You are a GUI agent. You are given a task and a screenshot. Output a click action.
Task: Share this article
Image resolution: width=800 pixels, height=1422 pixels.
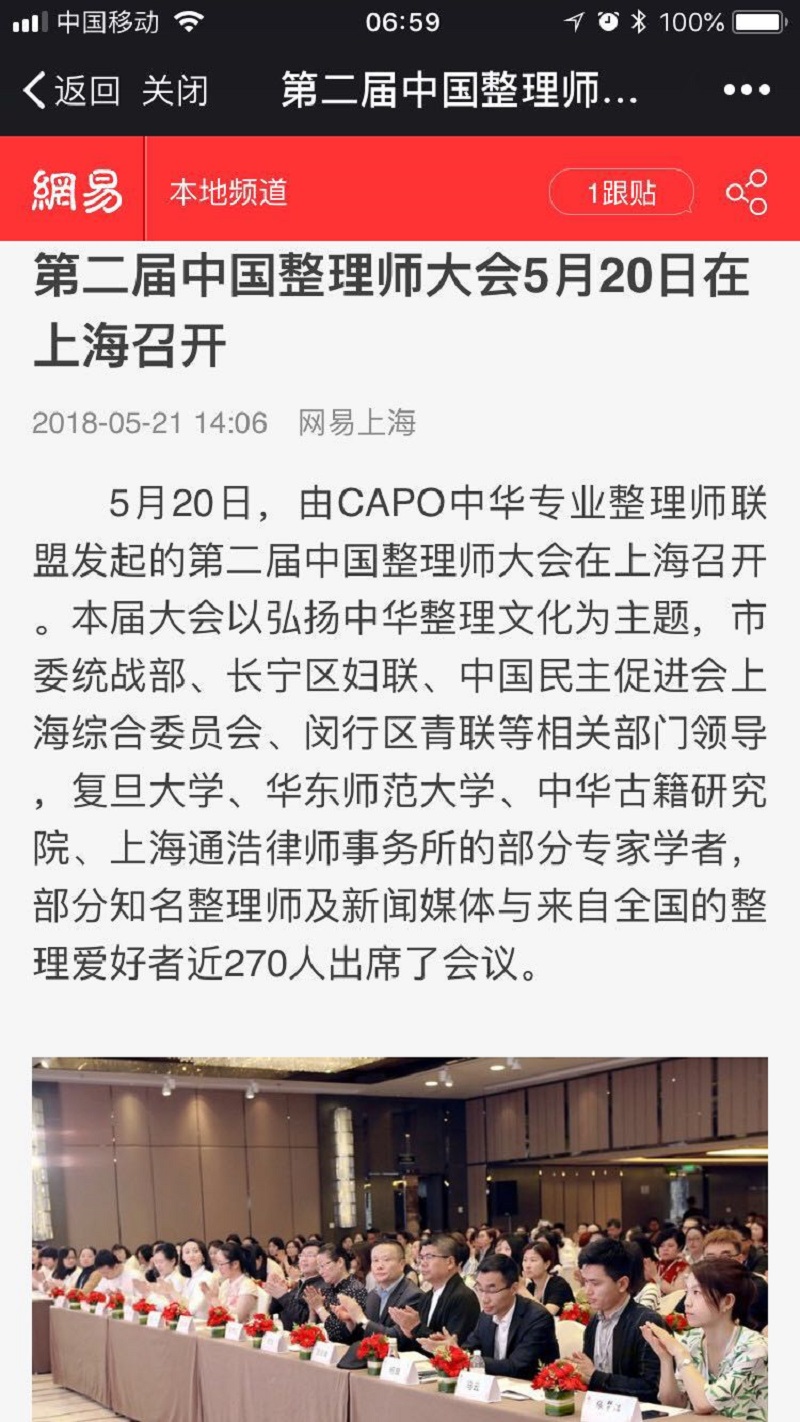(747, 192)
